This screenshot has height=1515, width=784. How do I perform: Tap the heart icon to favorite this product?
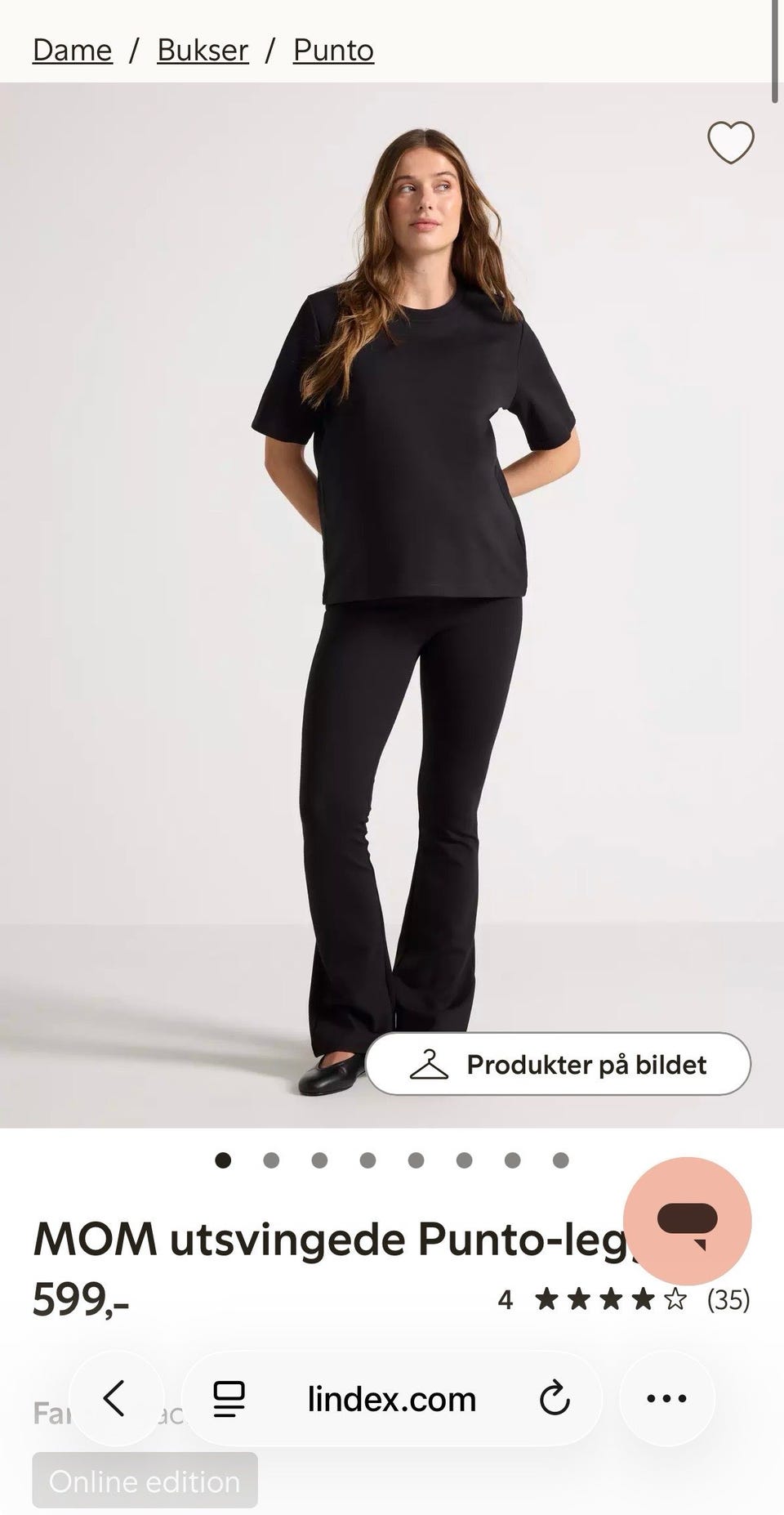[731, 143]
